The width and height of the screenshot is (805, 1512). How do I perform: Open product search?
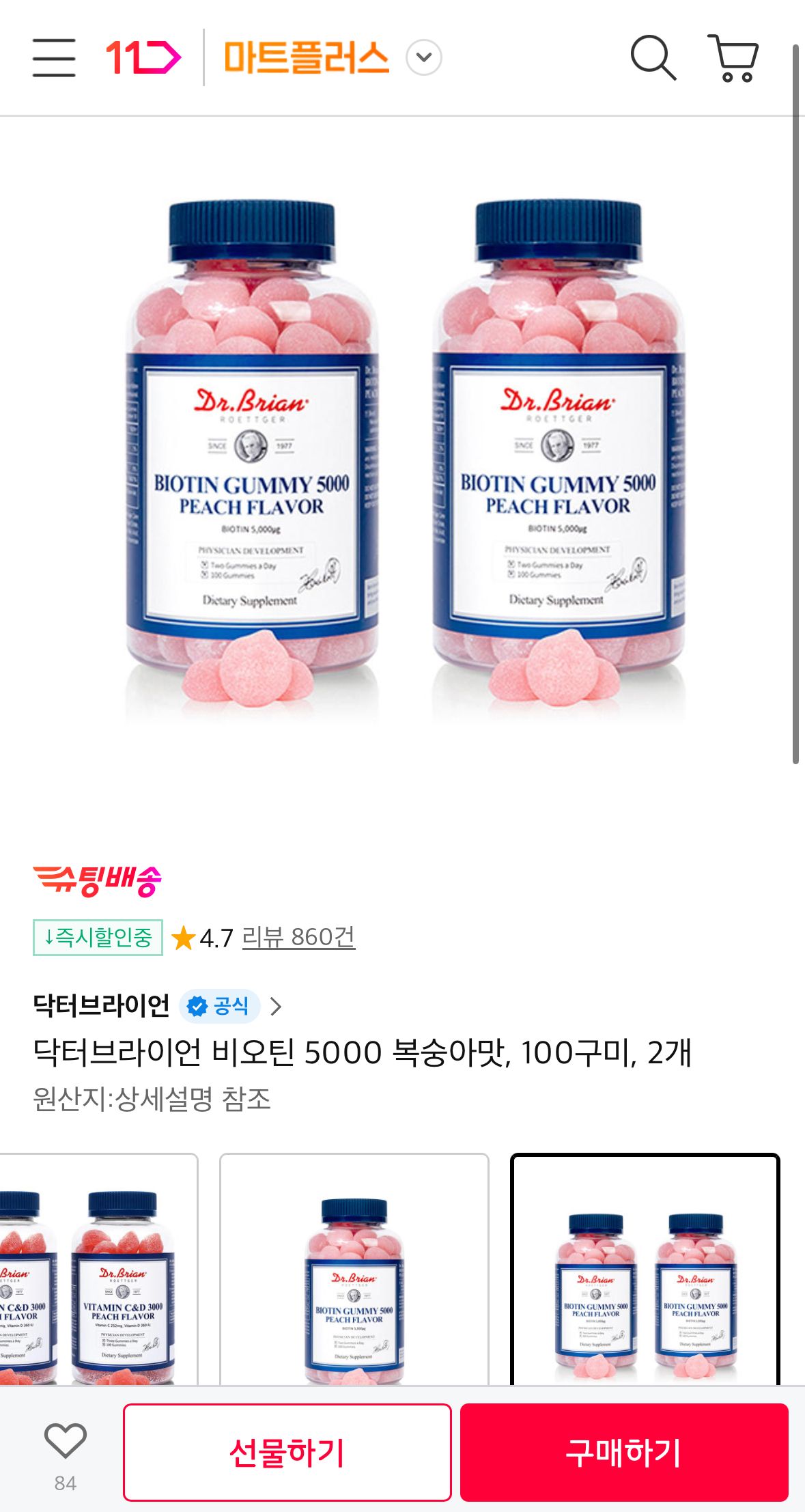click(653, 57)
